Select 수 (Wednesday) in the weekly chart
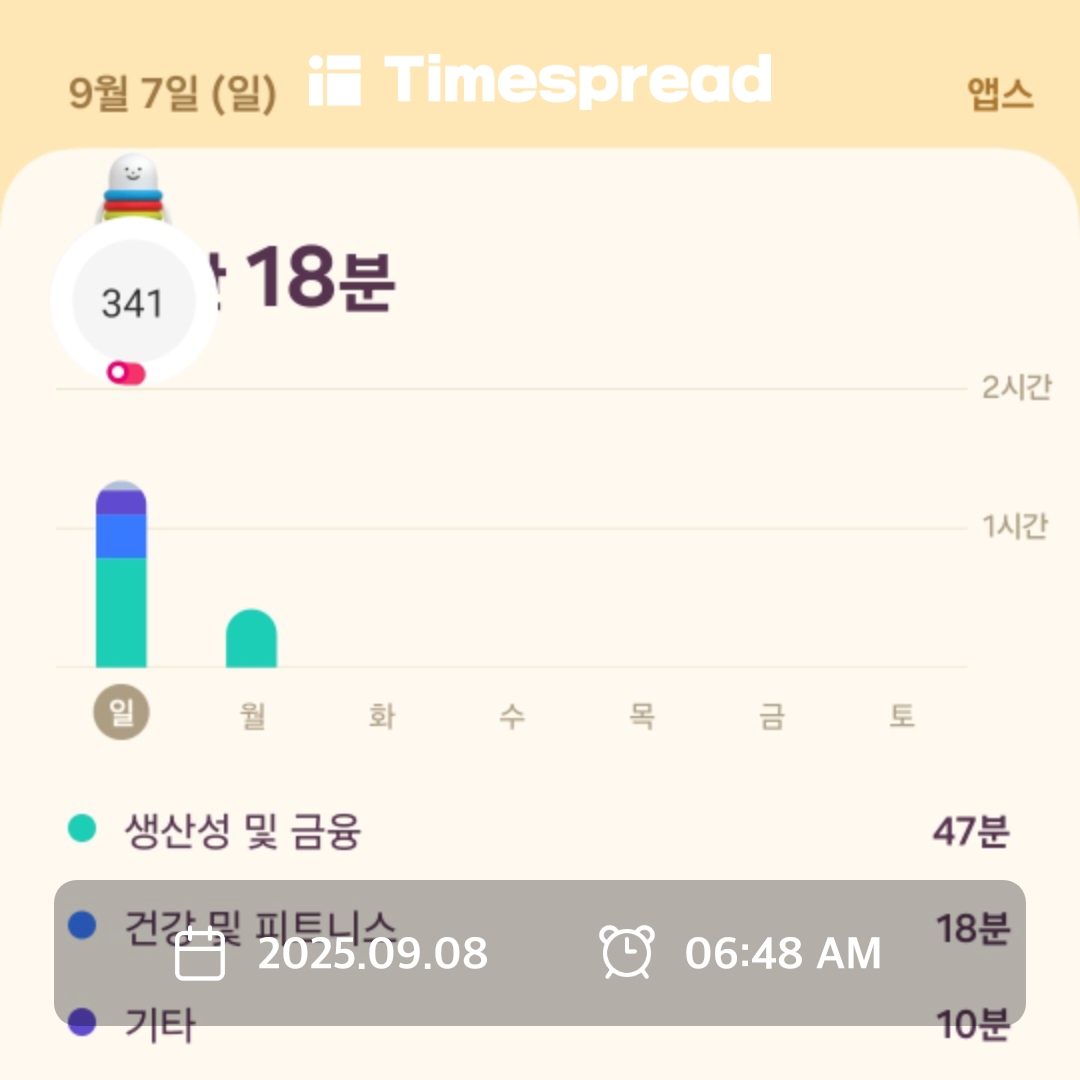The height and width of the screenshot is (1080, 1080). (x=512, y=716)
